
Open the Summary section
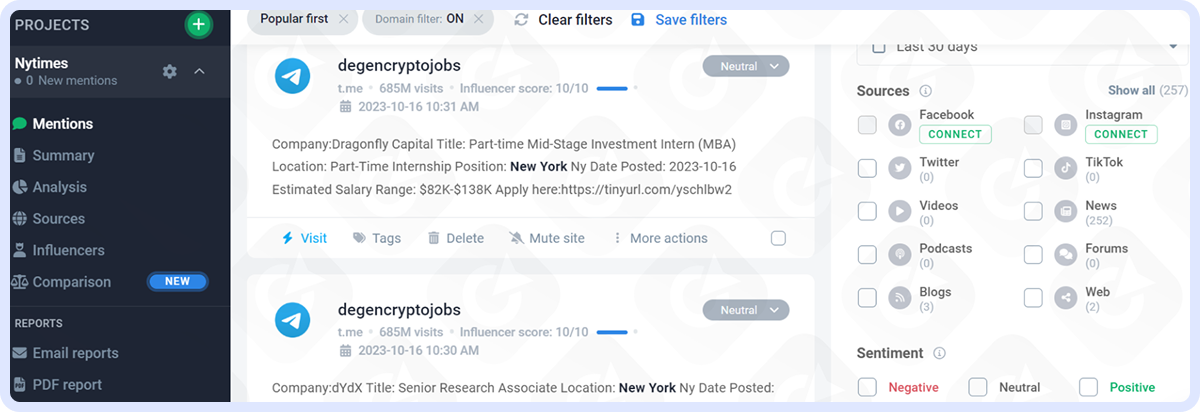63,155
